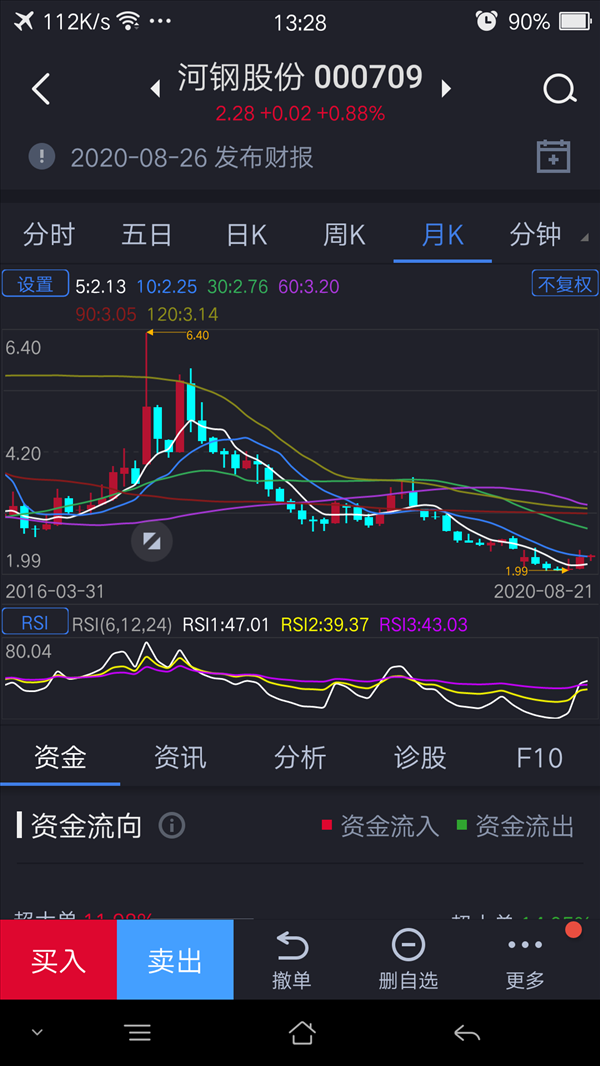Expand chart to fullscreen
Image resolution: width=600 pixels, height=1066 pixels.
point(152,541)
